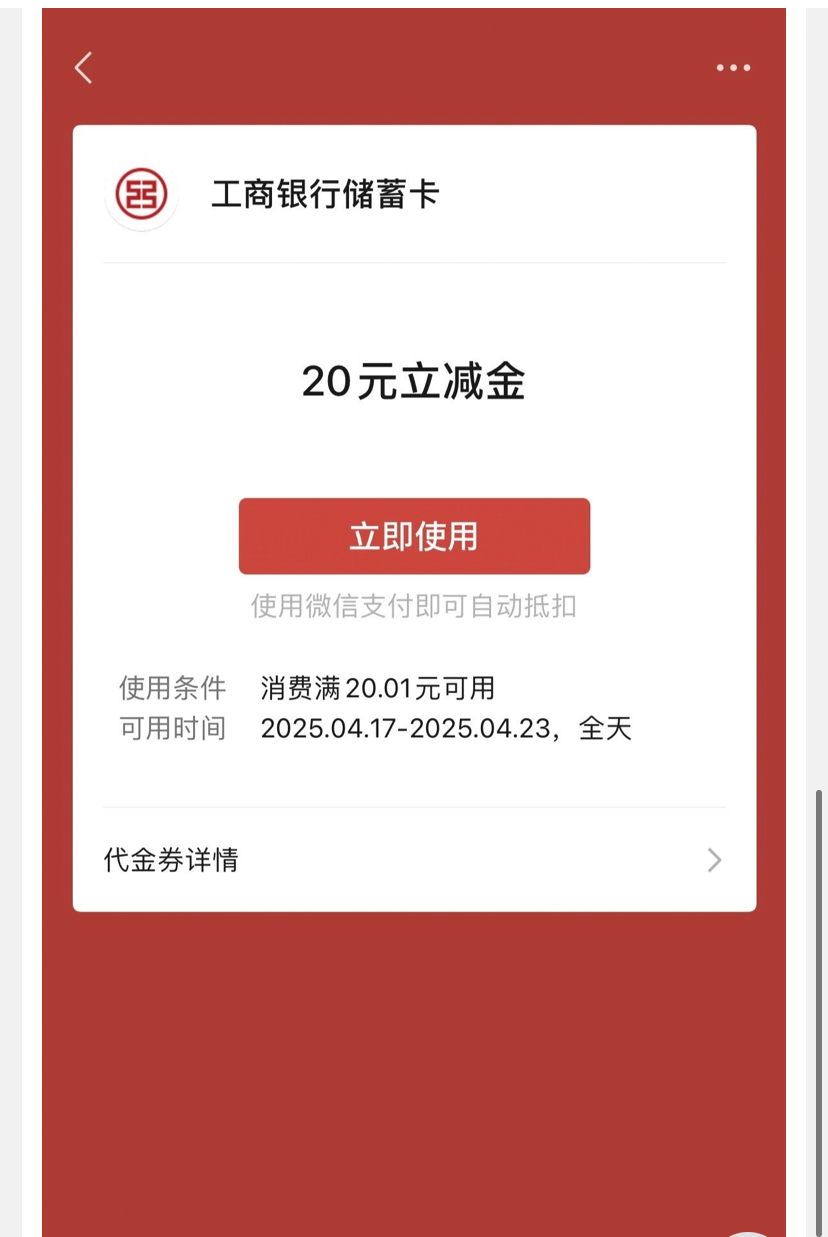Viewport: 828px width, 1237px height.
Task: Tap the 立即使用 button
Action: (414, 537)
